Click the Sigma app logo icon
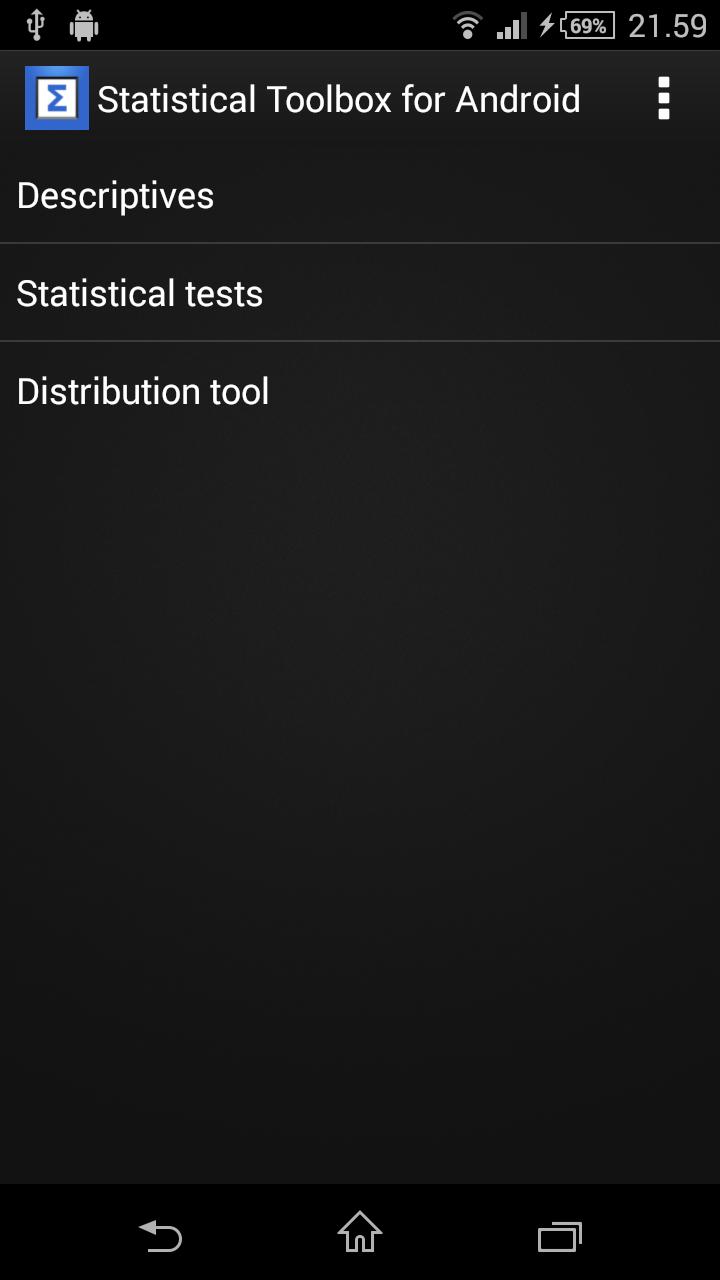720x1280 pixels. (x=56, y=97)
